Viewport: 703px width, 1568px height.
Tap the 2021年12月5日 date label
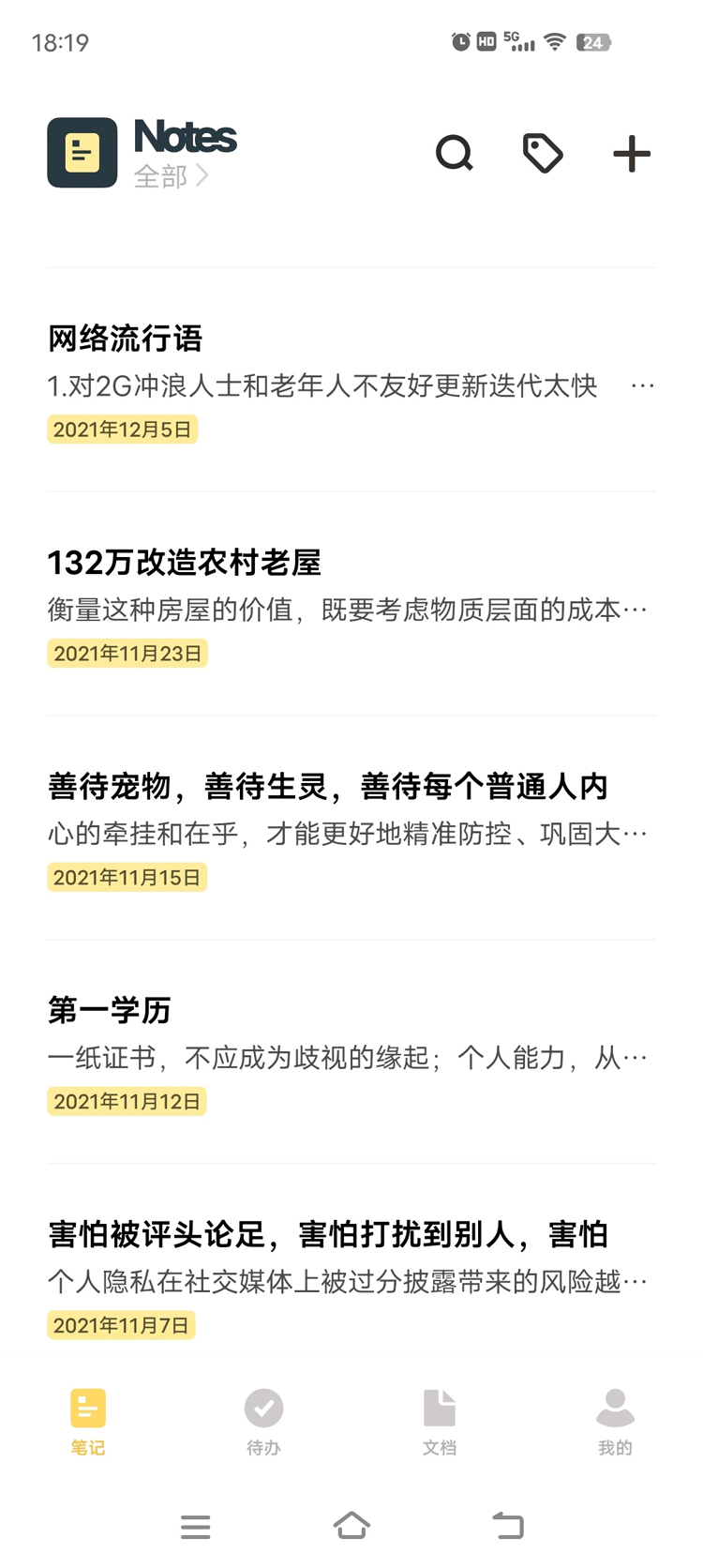pos(122,429)
